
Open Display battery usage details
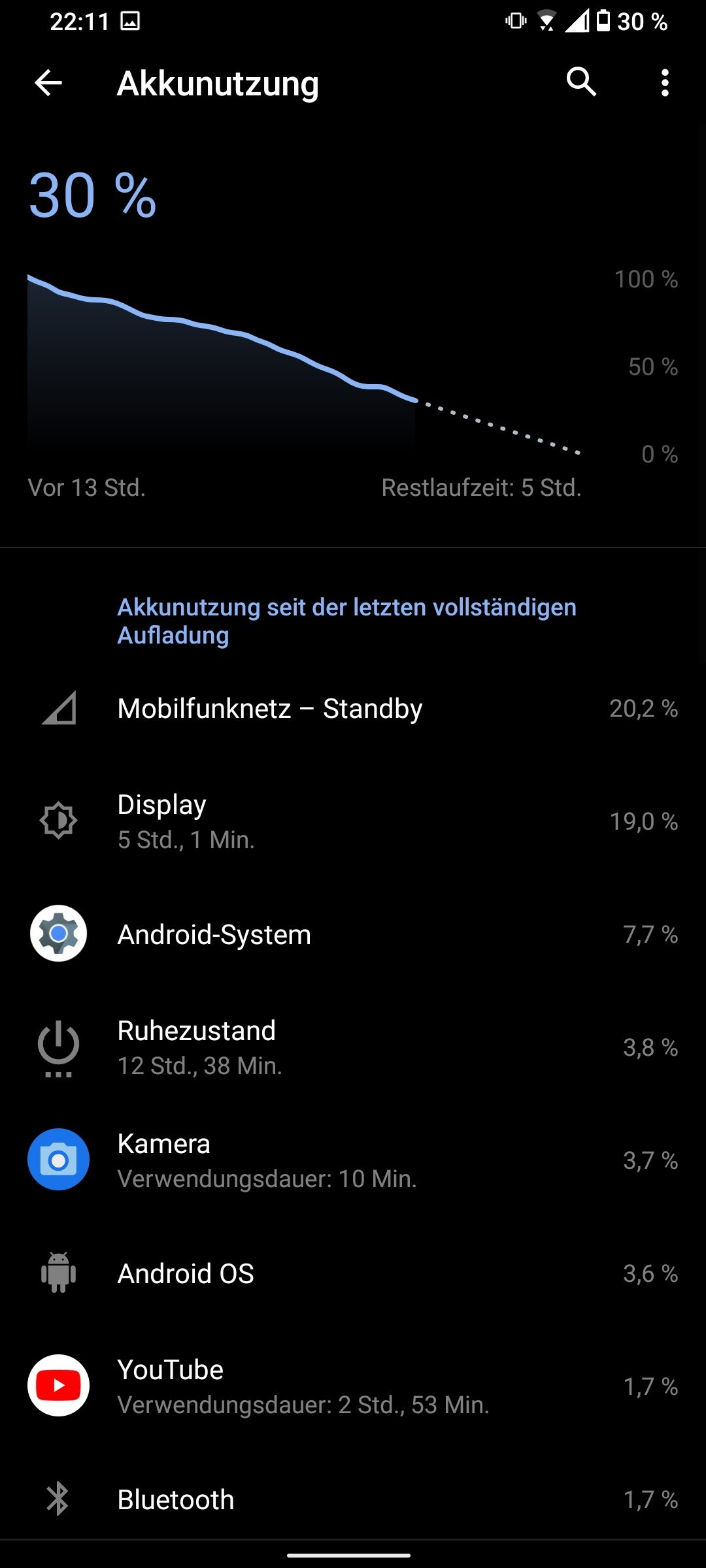353,821
